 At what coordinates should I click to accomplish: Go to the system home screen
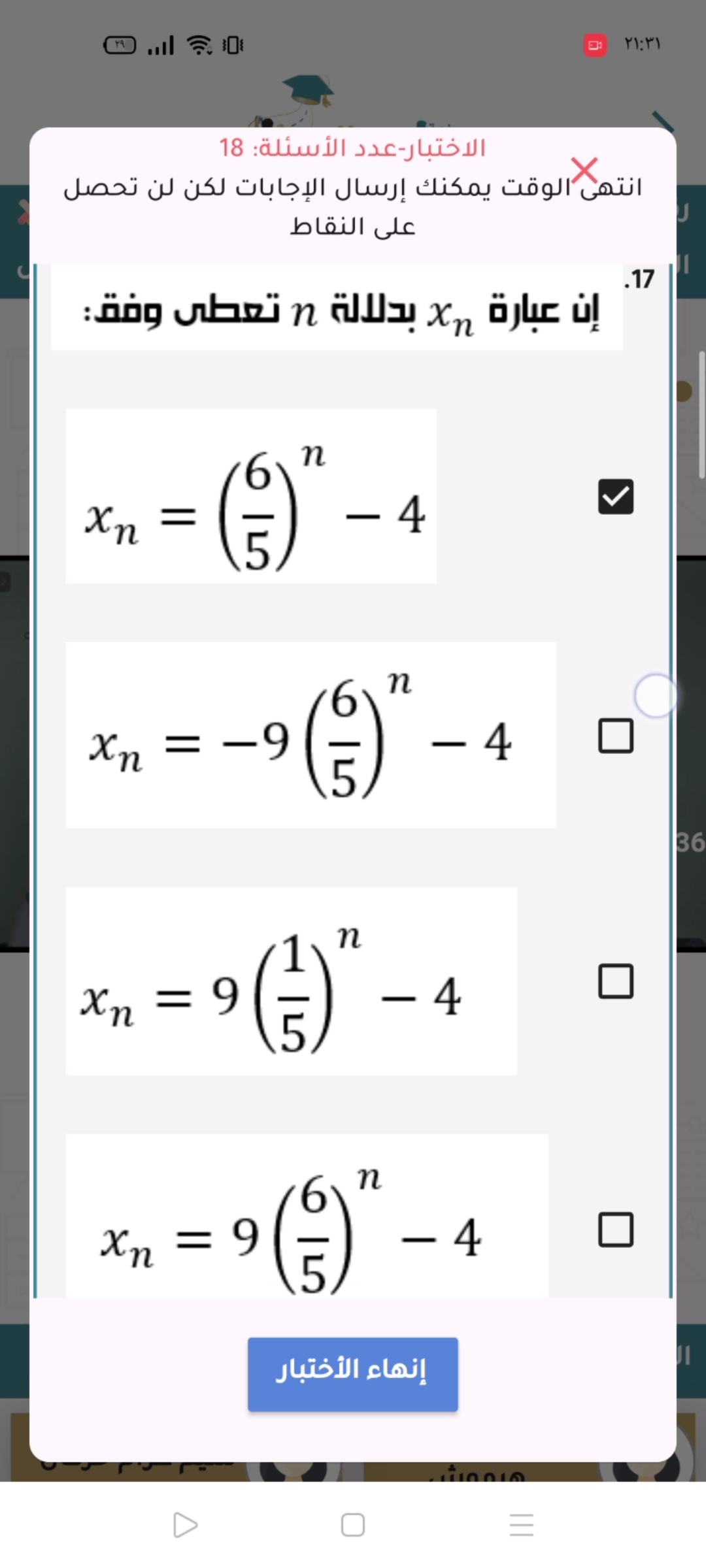353,1525
